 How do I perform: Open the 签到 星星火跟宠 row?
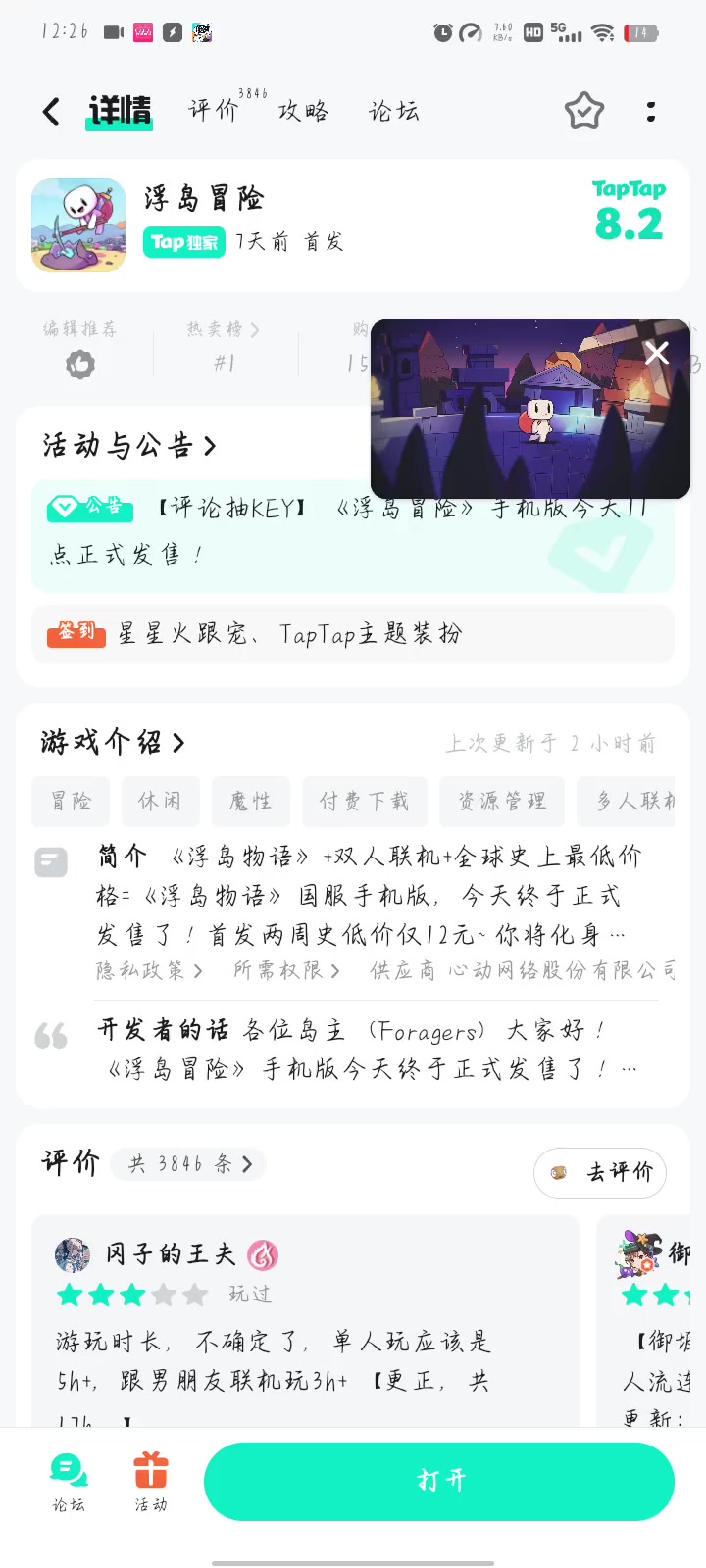pyautogui.click(x=353, y=634)
